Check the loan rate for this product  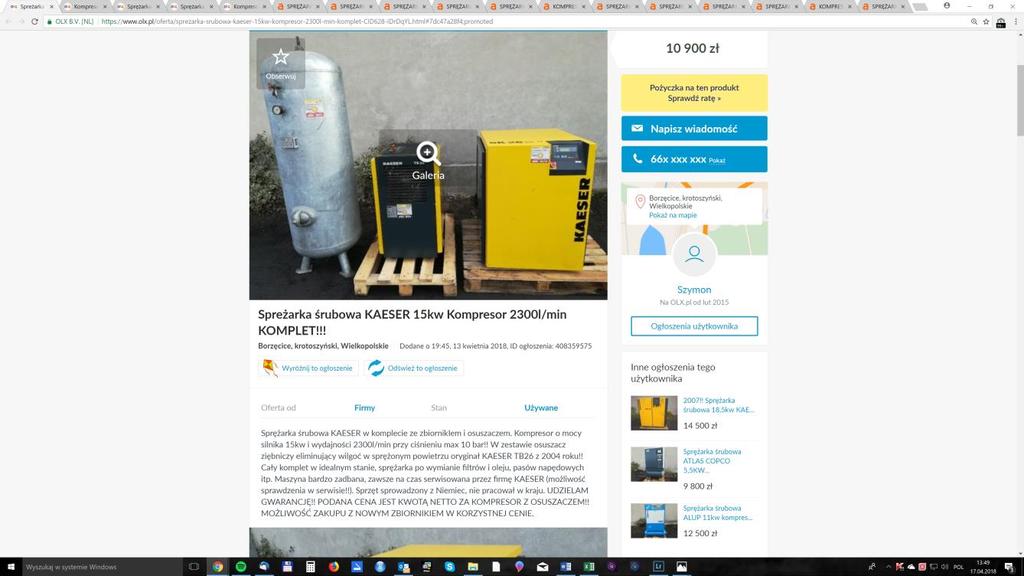click(694, 93)
